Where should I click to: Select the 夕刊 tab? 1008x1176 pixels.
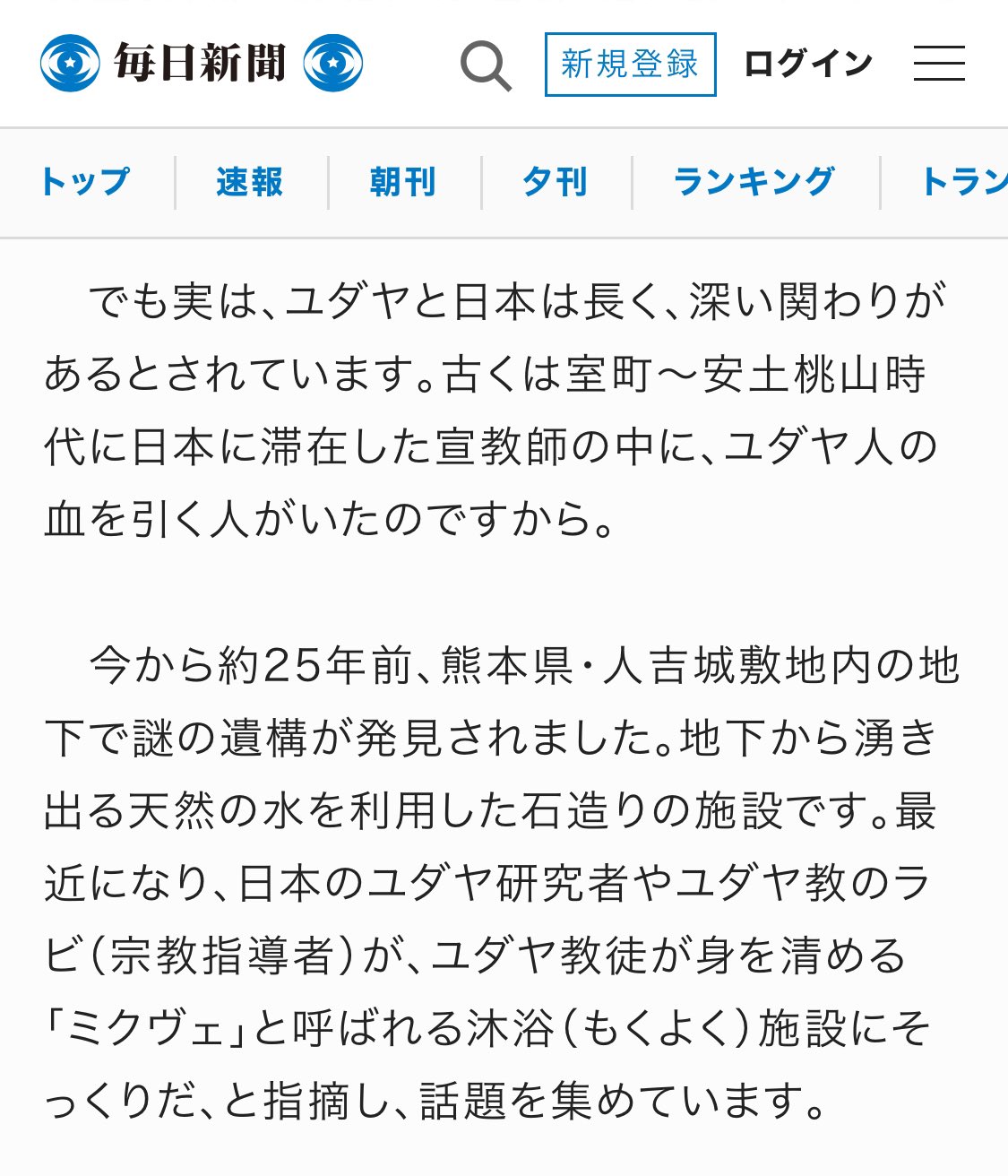click(556, 182)
